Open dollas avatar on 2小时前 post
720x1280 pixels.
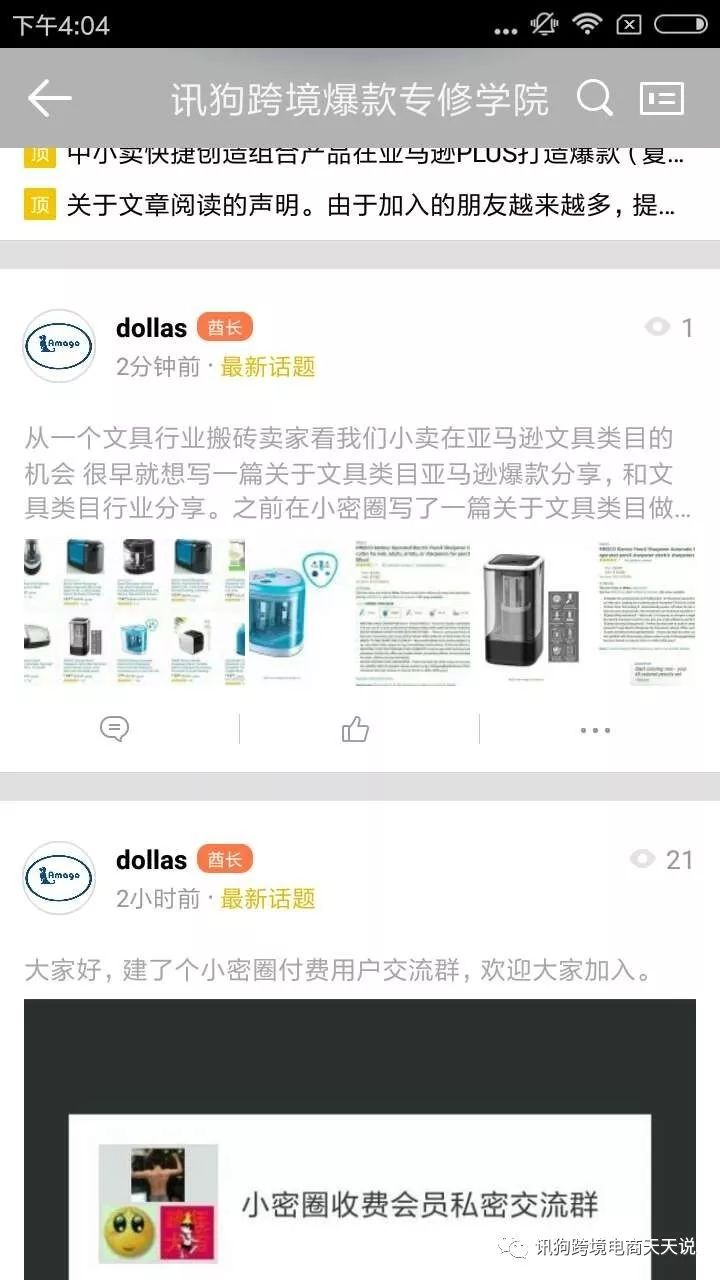(x=59, y=878)
